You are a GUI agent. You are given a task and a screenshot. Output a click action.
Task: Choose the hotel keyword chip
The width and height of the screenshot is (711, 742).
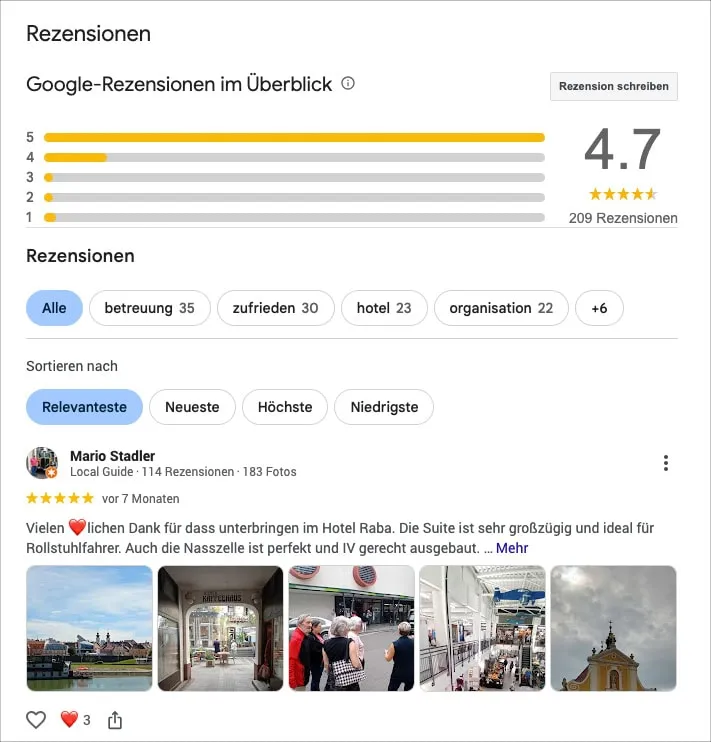(384, 308)
